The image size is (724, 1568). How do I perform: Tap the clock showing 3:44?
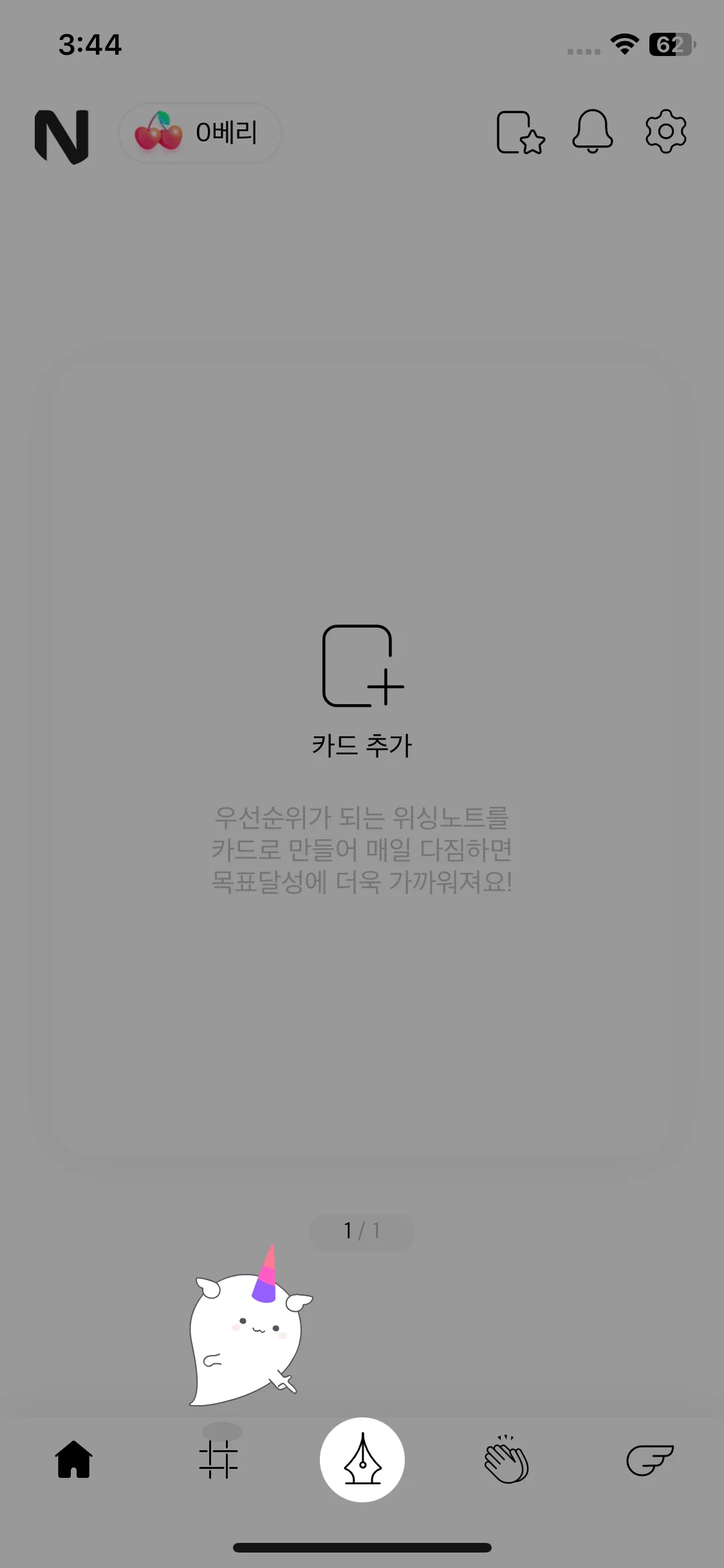point(90,44)
